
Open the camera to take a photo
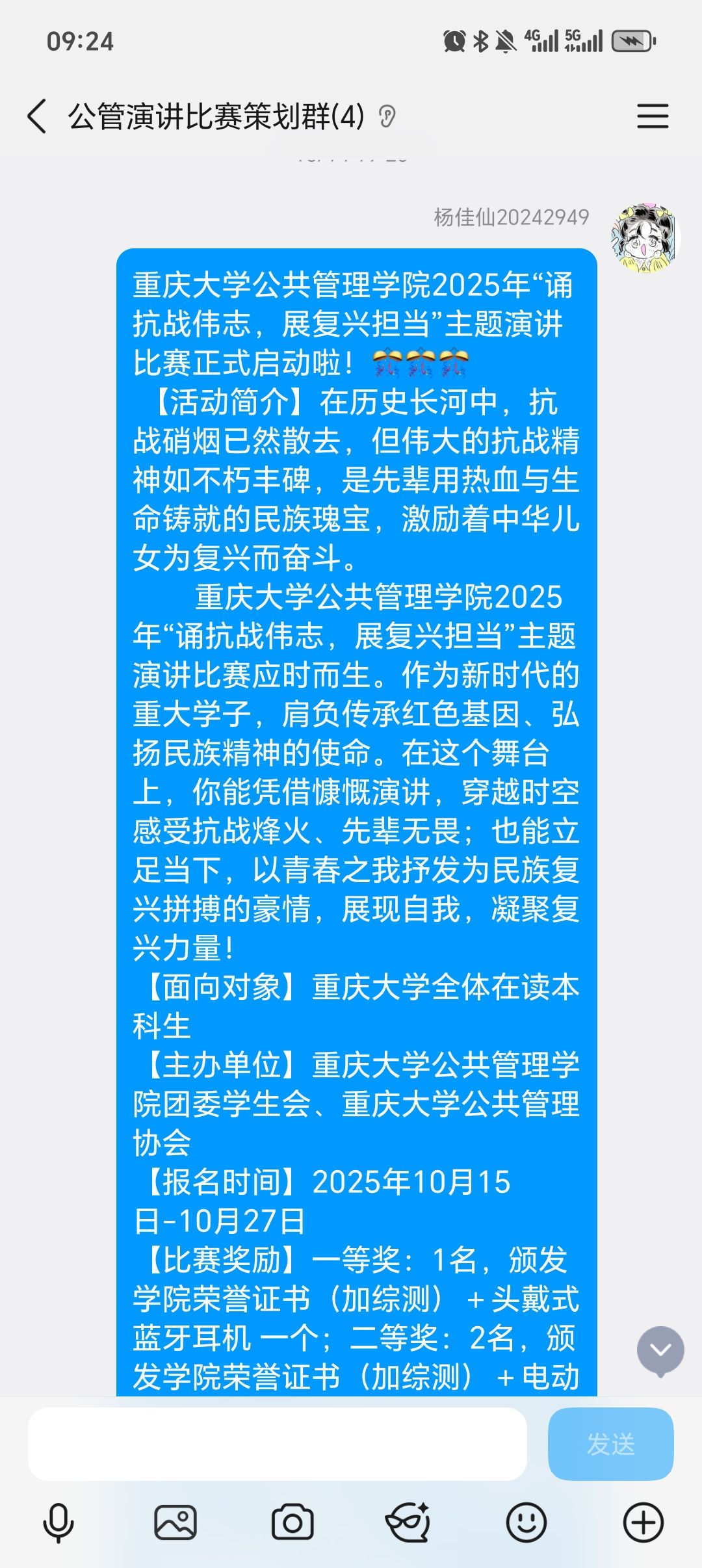(x=292, y=1522)
